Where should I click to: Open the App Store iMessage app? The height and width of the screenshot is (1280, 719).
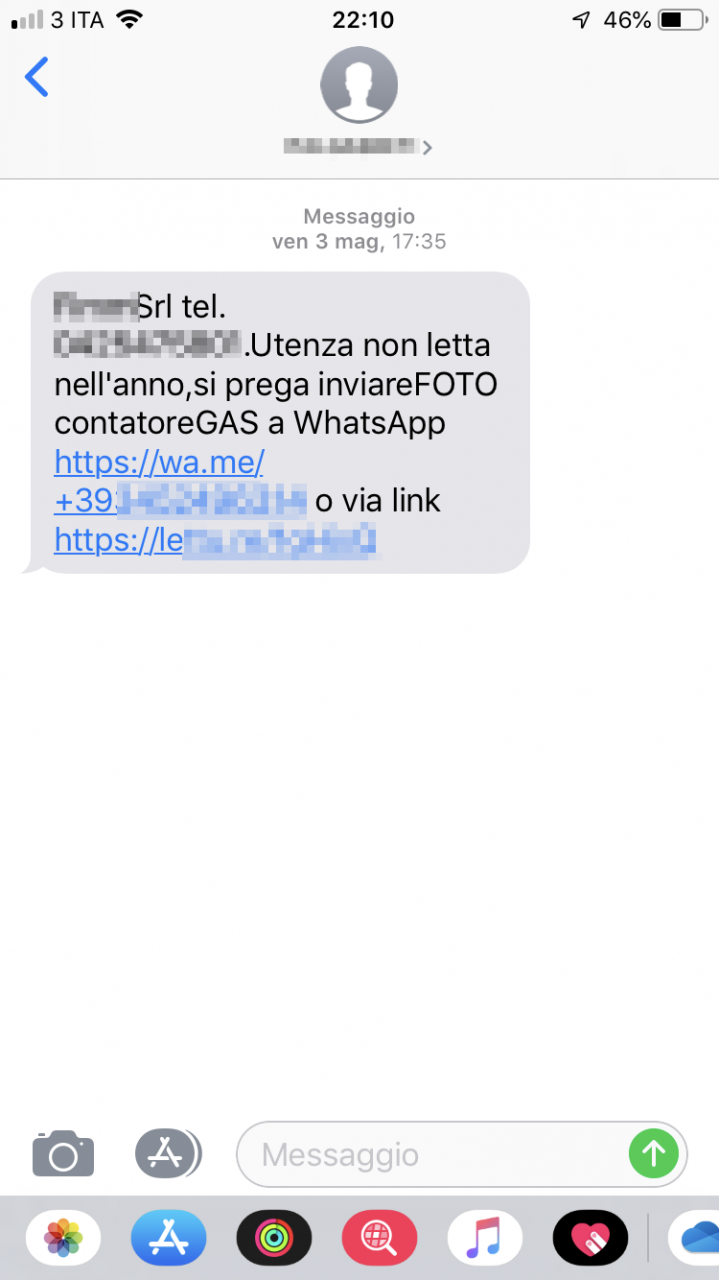point(169,1239)
